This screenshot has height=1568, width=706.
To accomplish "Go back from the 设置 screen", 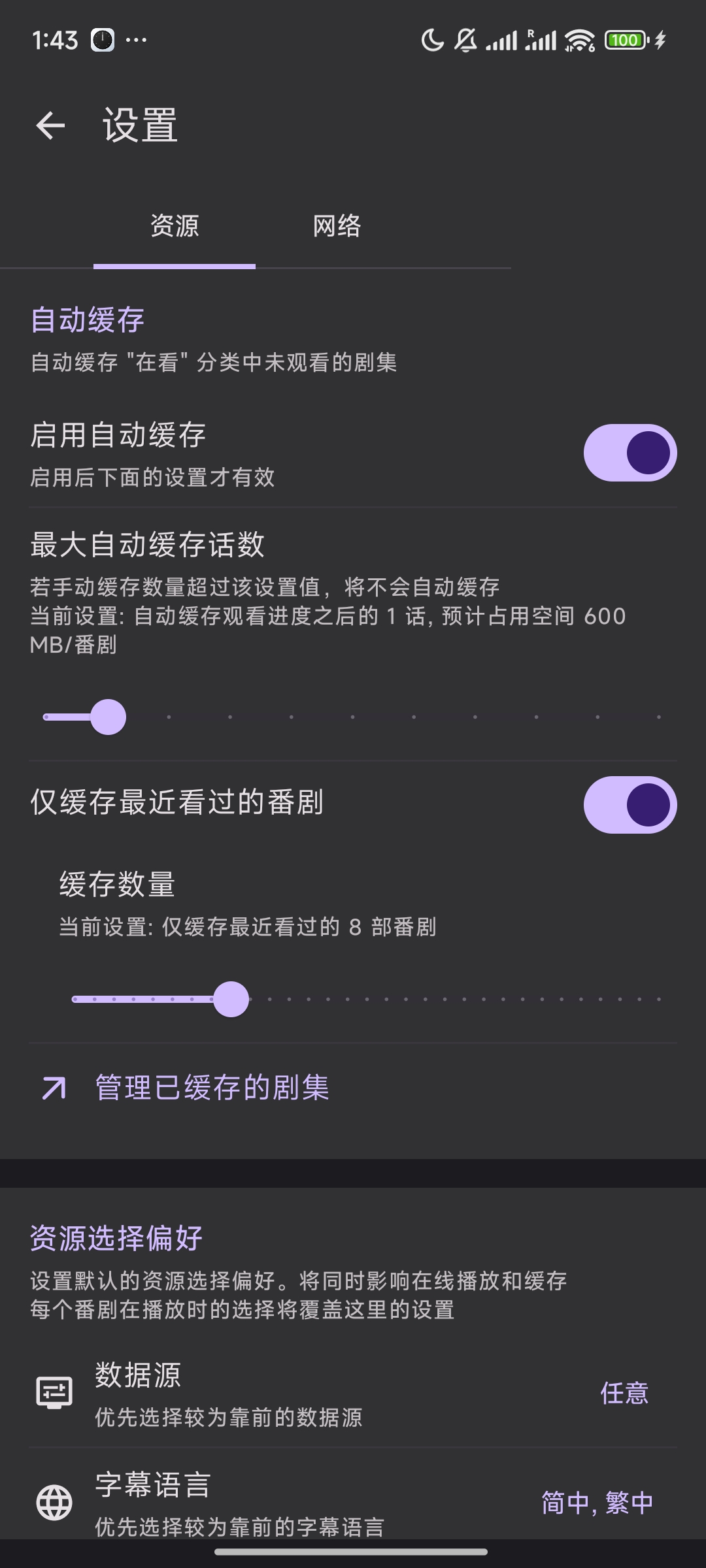I will 50,125.
